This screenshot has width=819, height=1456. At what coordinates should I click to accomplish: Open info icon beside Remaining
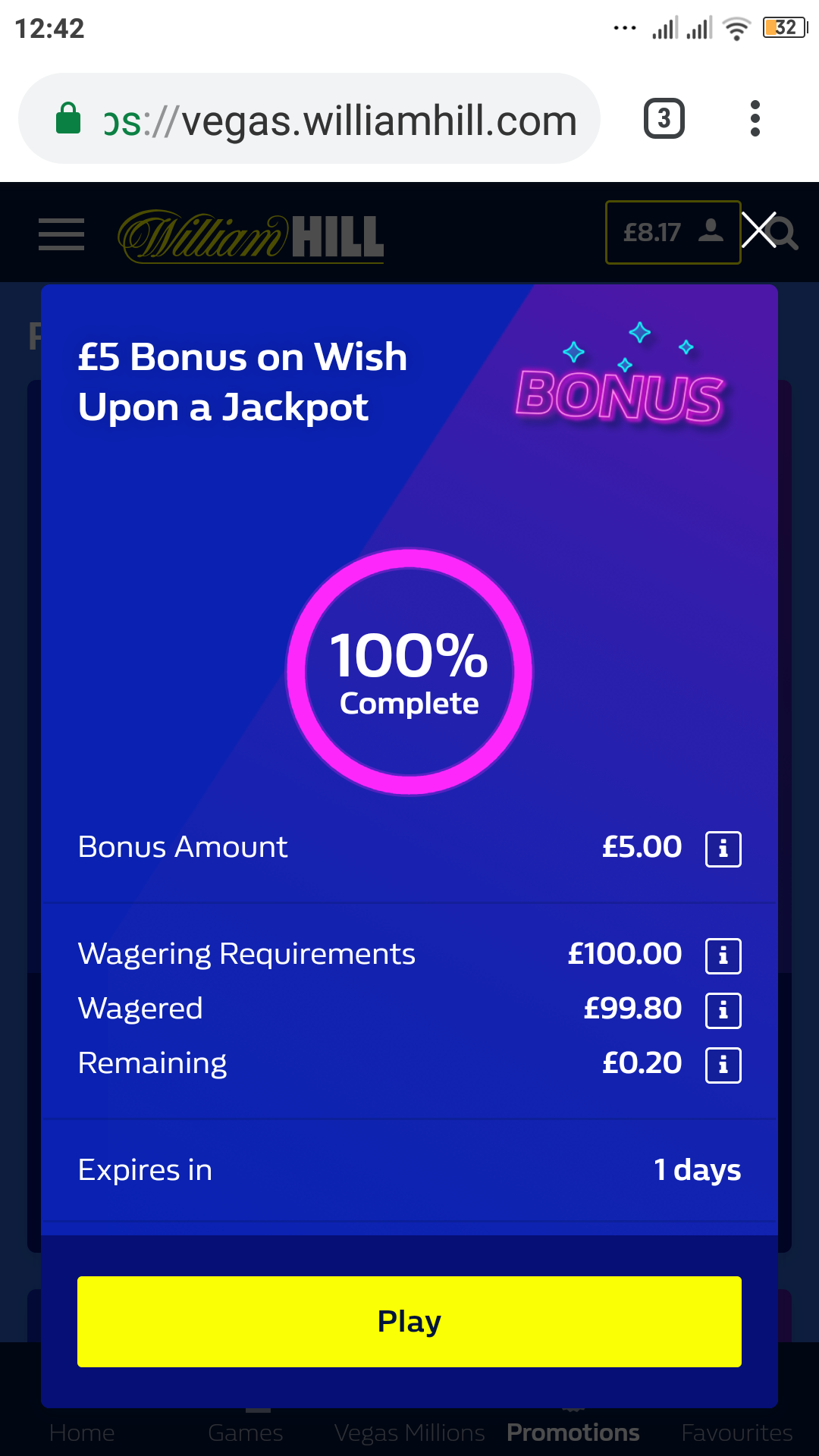tap(723, 1065)
